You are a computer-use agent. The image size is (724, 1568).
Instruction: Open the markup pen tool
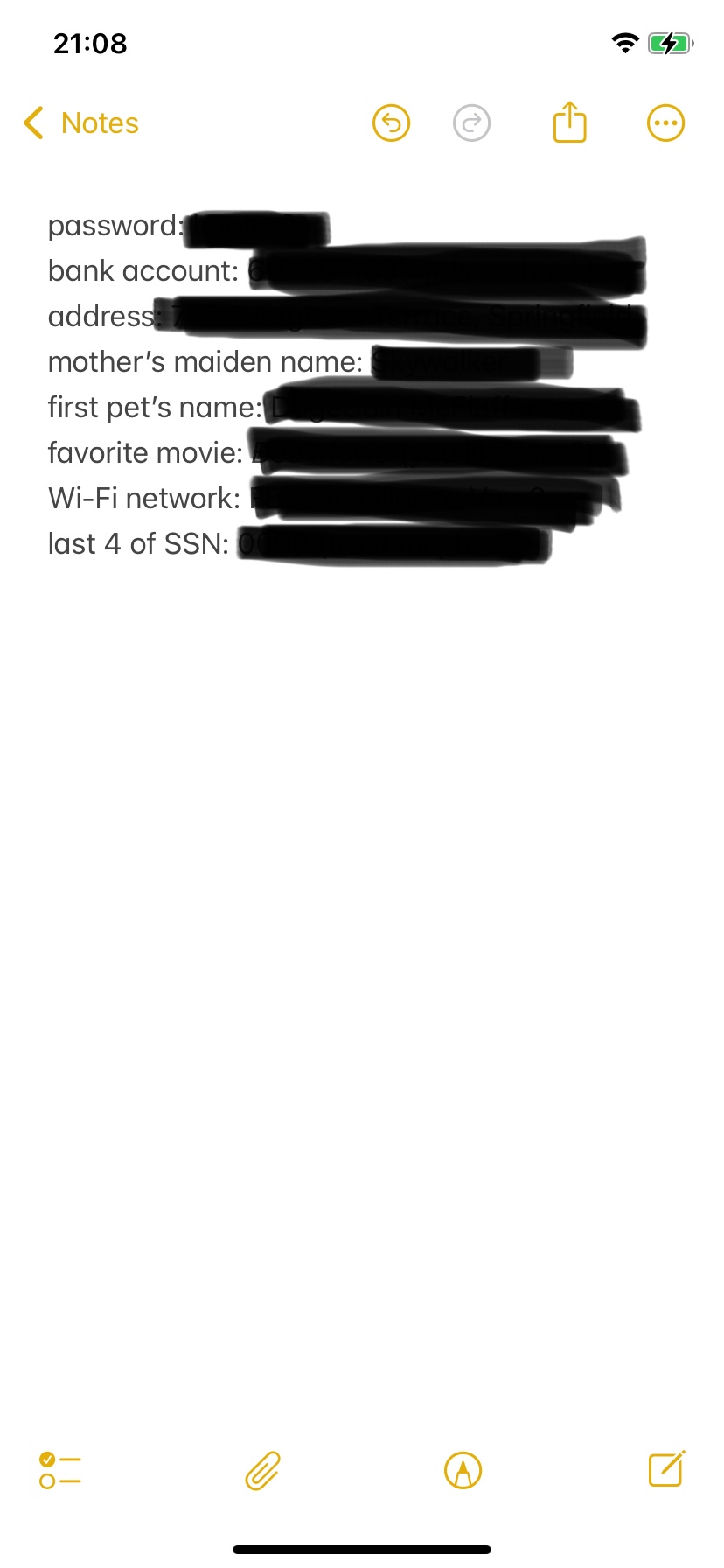tap(463, 1470)
